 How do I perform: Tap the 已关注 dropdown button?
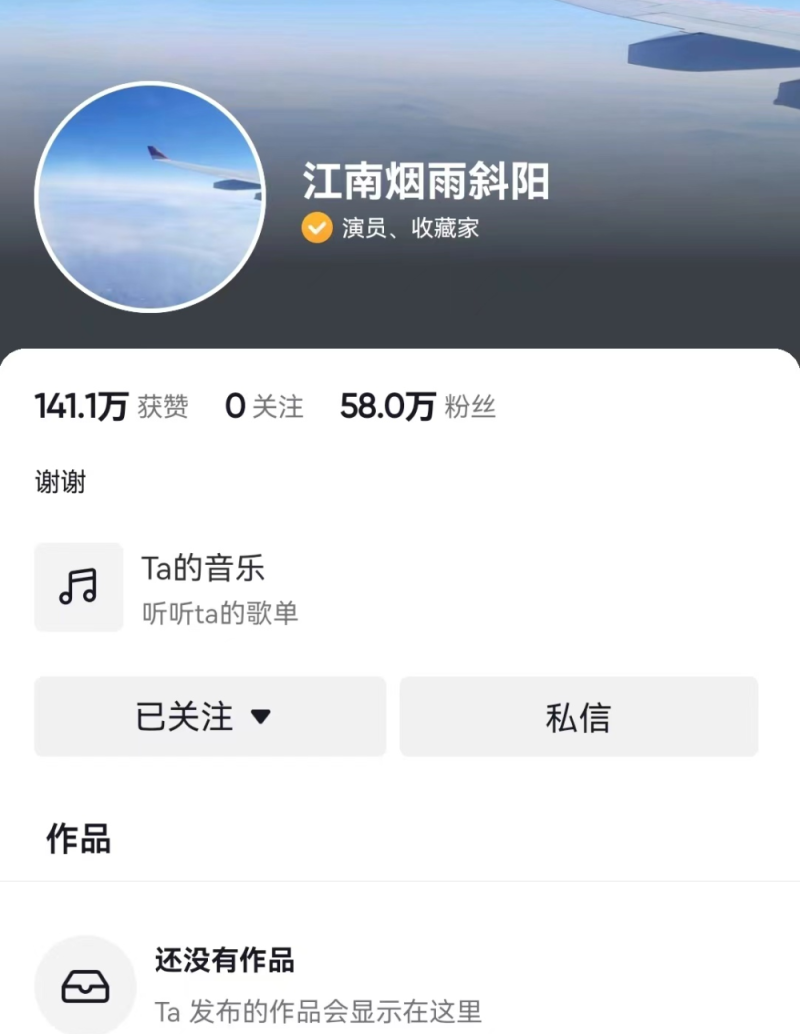coord(210,716)
